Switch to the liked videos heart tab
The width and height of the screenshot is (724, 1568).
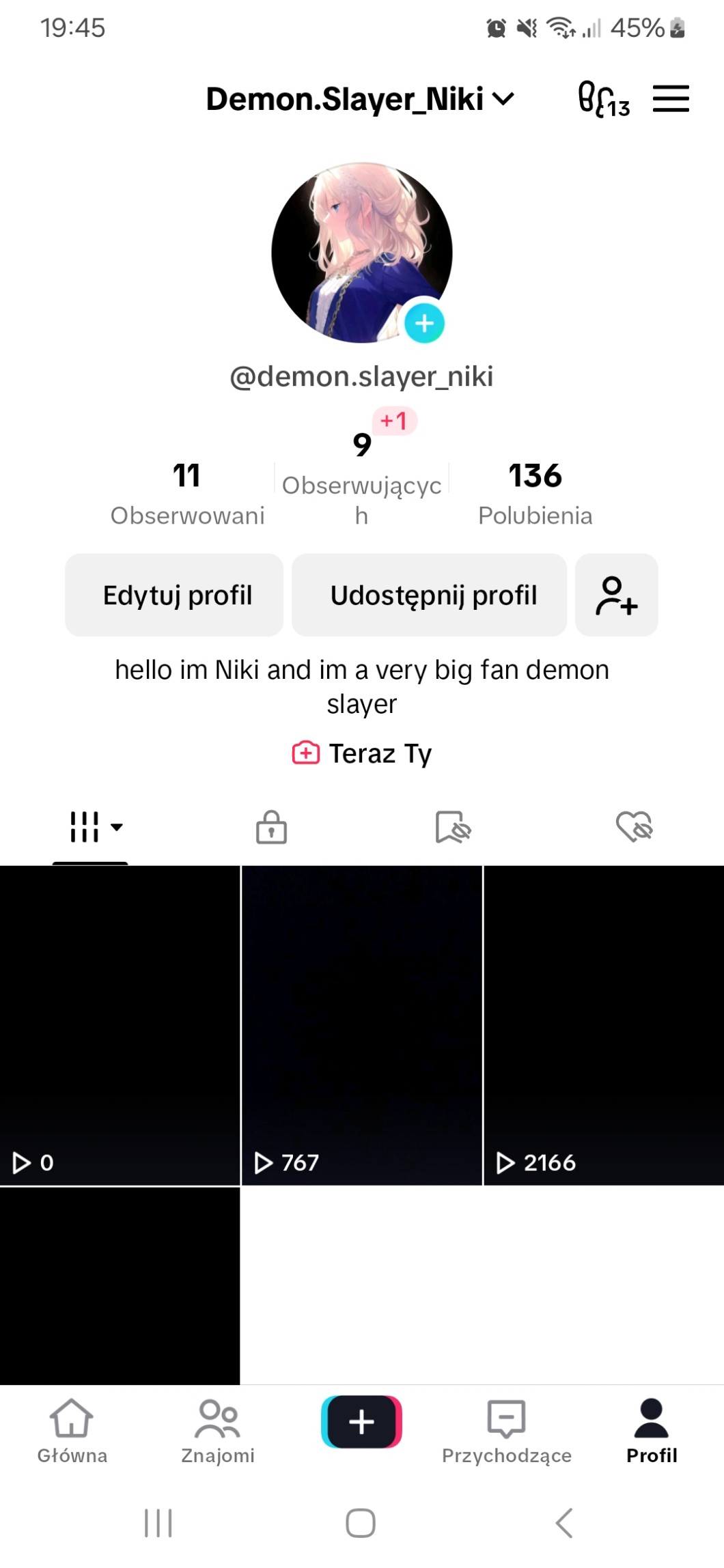pyautogui.click(x=634, y=827)
